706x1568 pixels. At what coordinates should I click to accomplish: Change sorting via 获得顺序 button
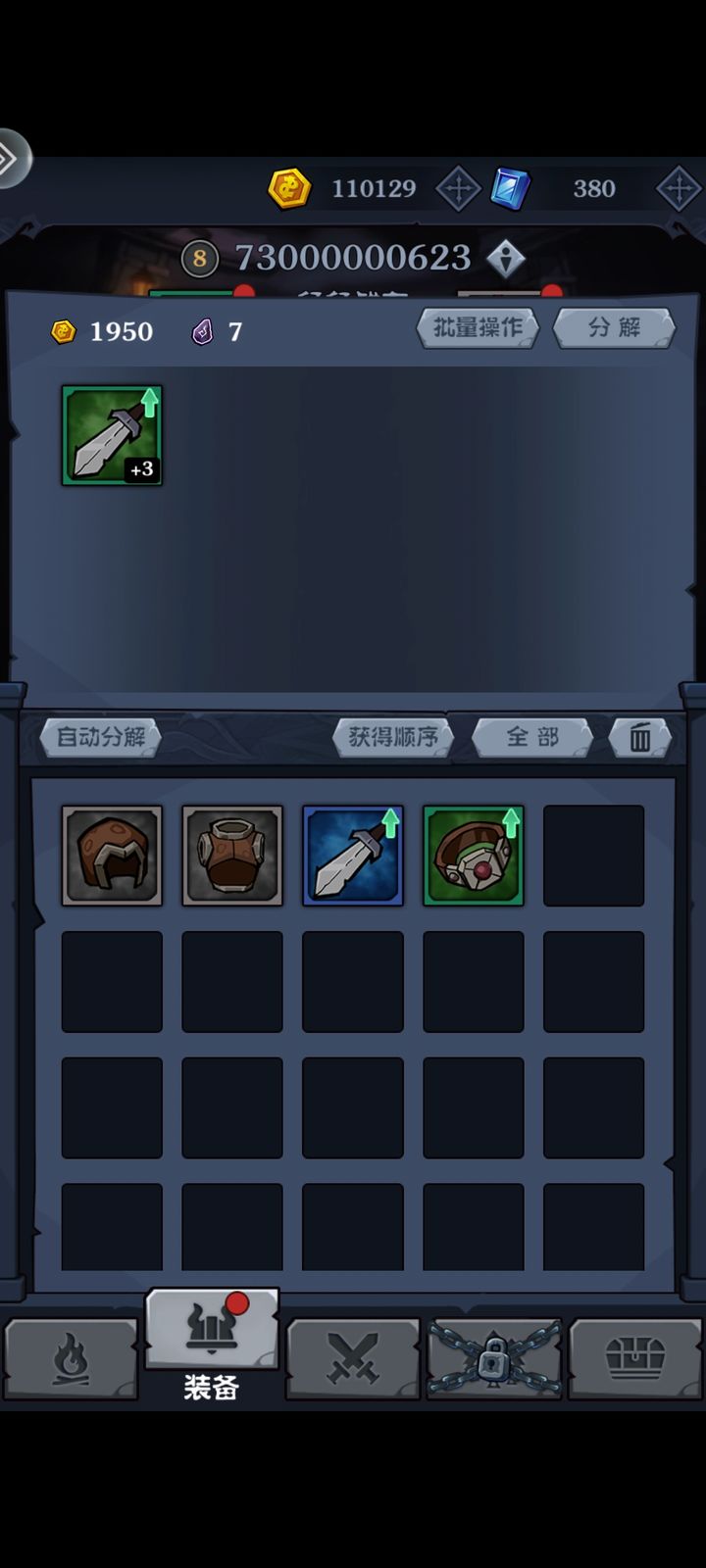click(392, 737)
